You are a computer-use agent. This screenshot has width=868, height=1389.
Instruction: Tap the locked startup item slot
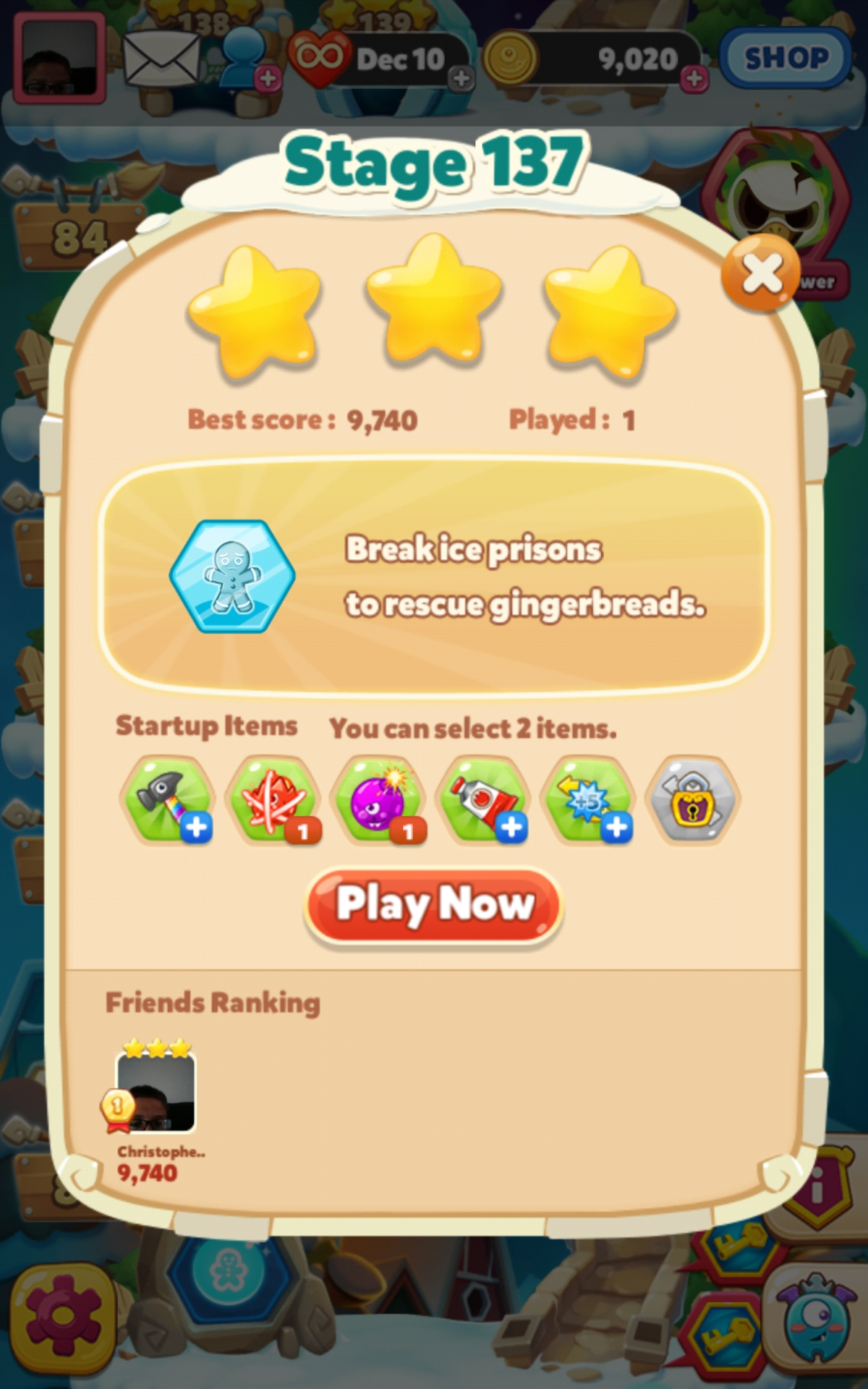(x=692, y=799)
